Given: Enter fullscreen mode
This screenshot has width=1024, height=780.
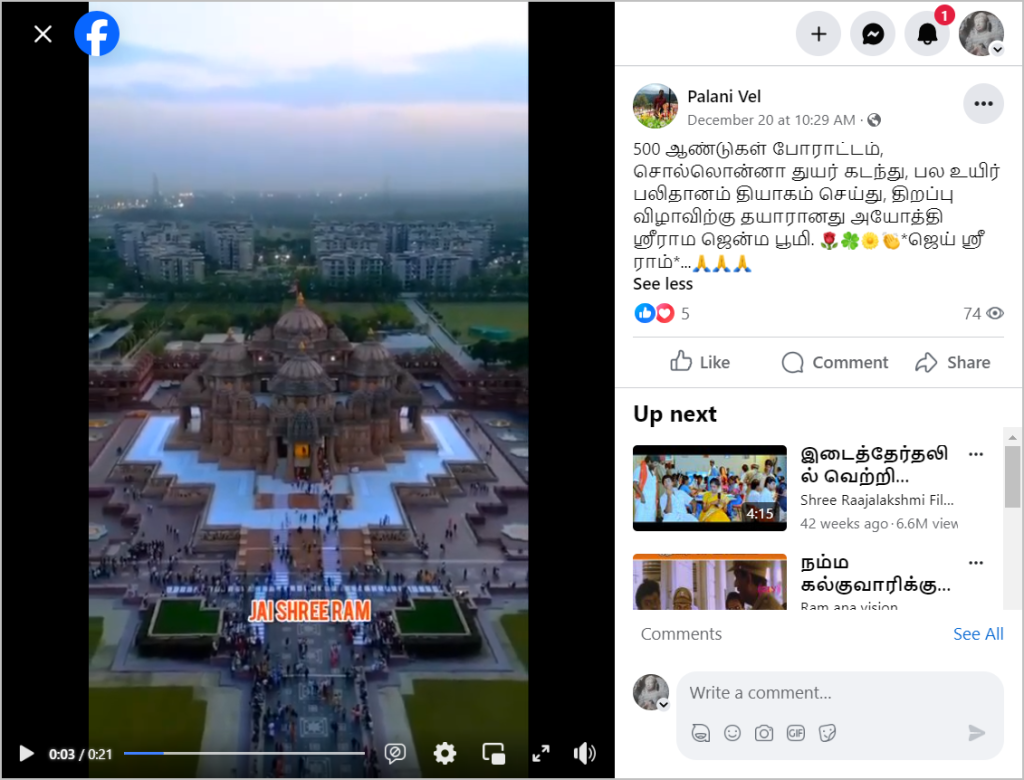Looking at the screenshot, I should pos(540,753).
